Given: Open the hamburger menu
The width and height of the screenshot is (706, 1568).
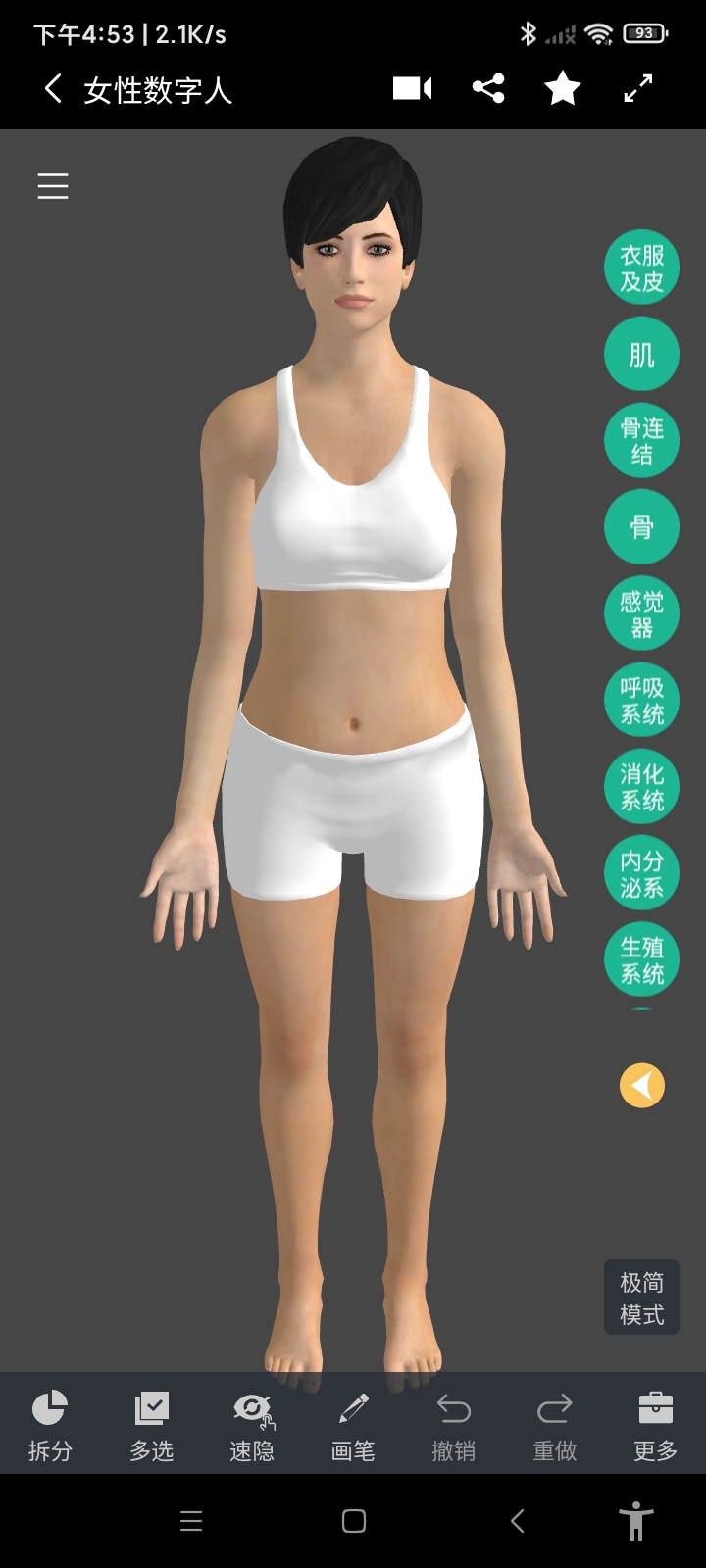Looking at the screenshot, I should tap(53, 186).
